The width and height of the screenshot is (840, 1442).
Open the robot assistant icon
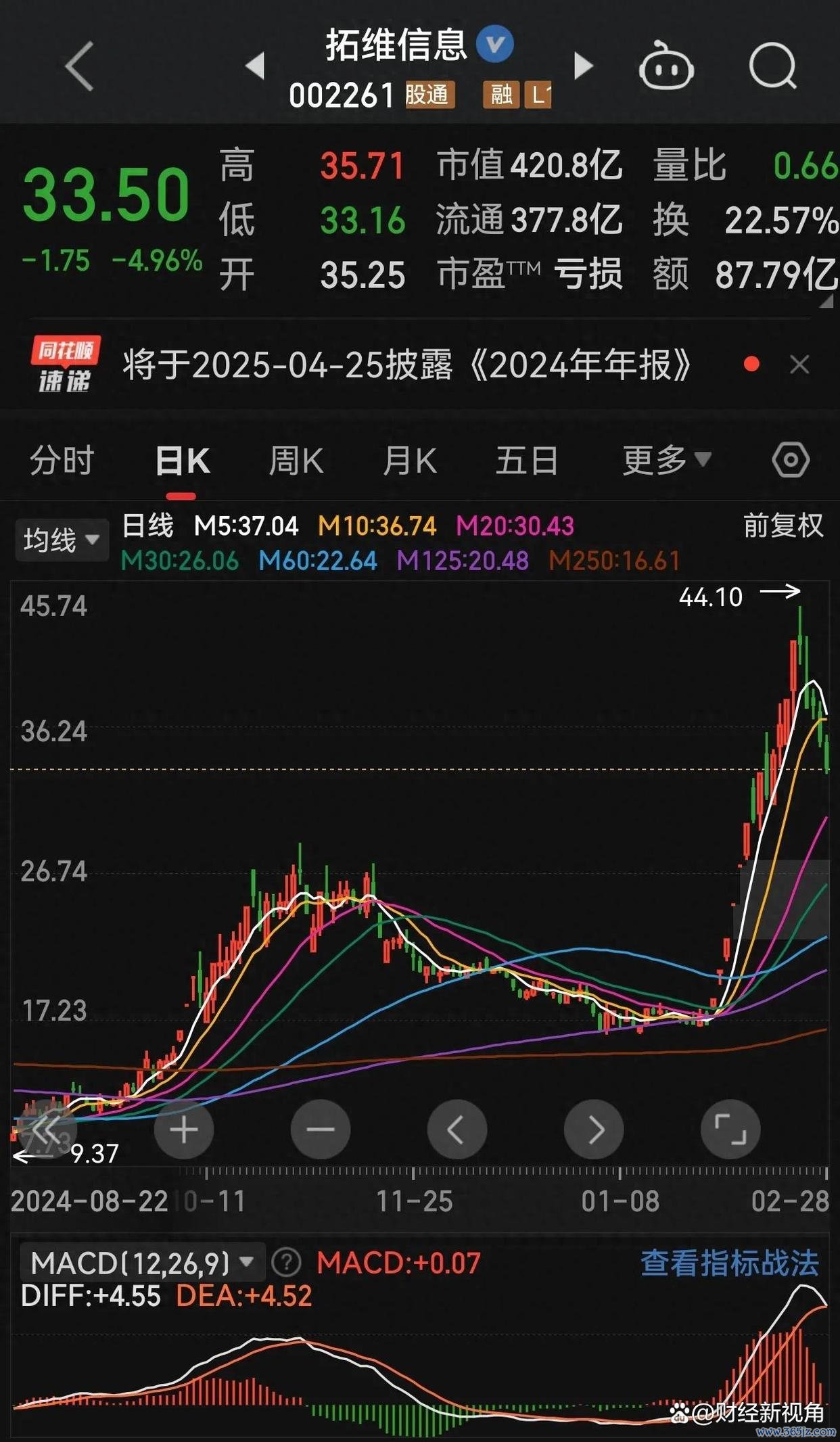coord(666,66)
